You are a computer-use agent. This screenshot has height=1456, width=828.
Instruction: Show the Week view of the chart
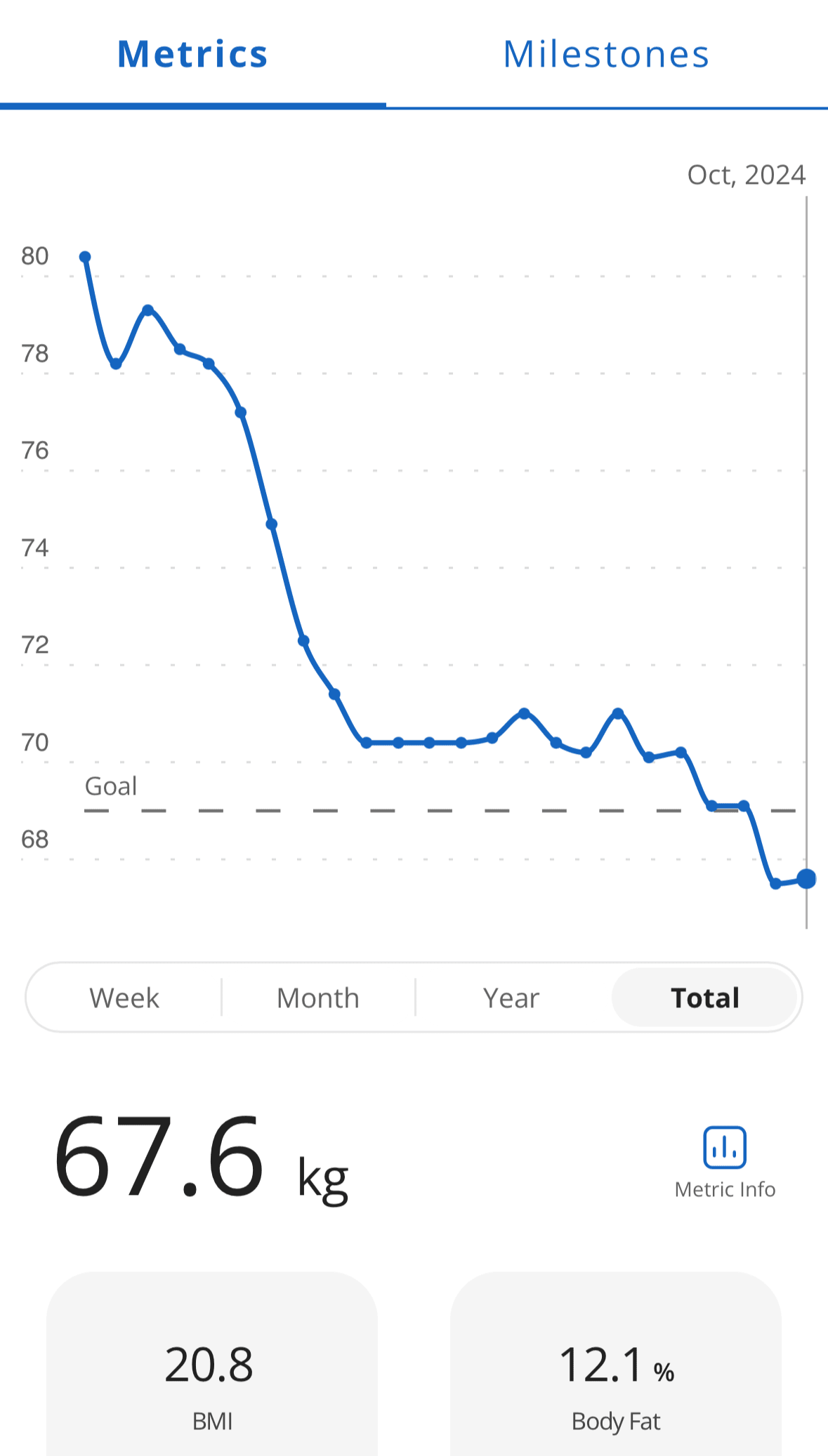point(124,998)
